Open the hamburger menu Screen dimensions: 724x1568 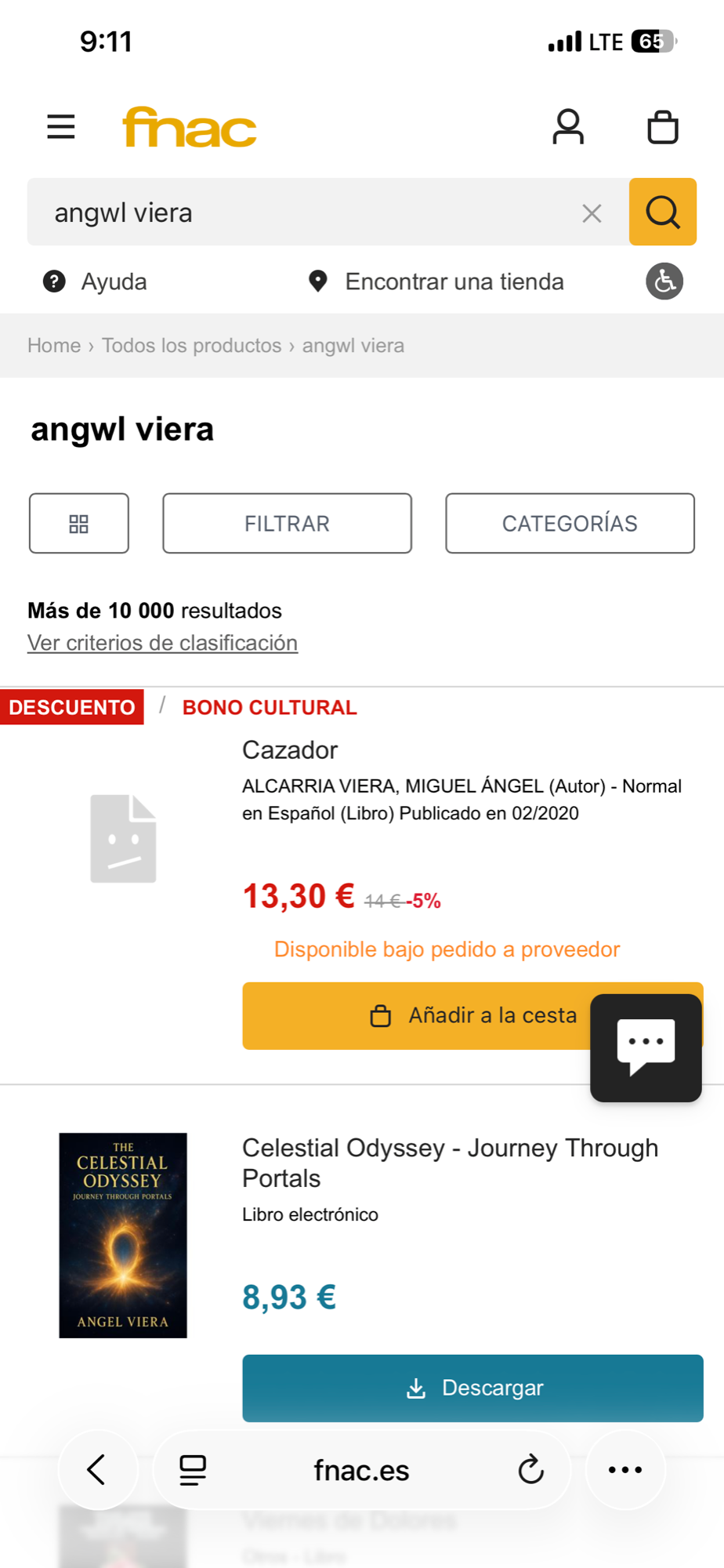61,126
